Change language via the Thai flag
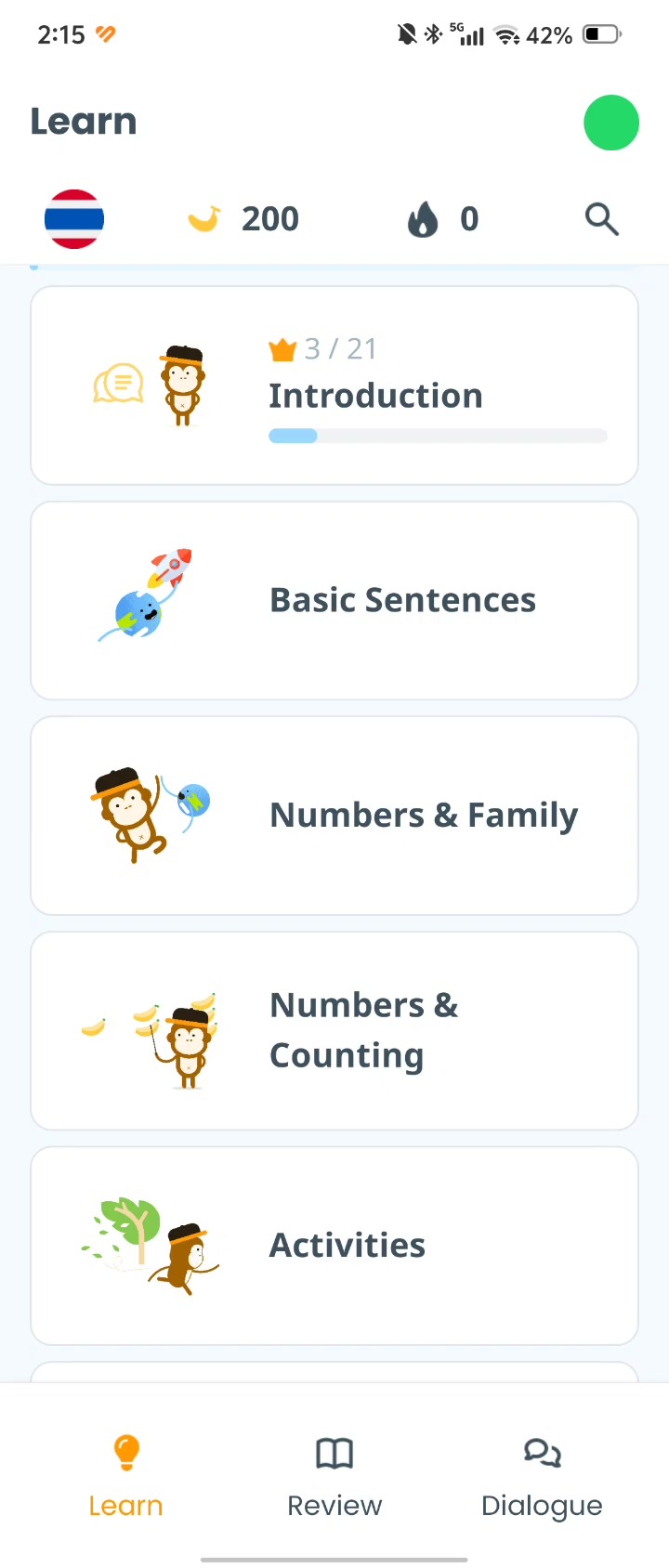This screenshot has height=1568, width=669. pyautogui.click(x=74, y=219)
